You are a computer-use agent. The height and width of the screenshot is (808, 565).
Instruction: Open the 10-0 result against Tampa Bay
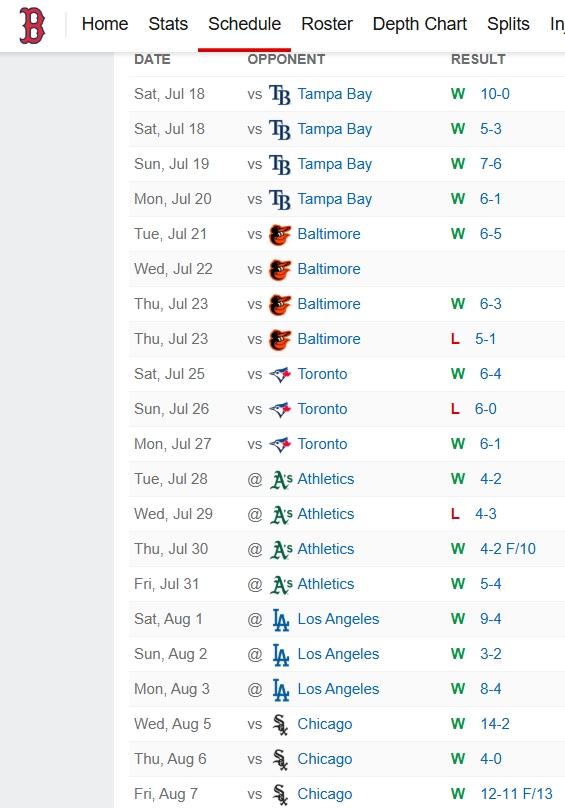pos(495,94)
